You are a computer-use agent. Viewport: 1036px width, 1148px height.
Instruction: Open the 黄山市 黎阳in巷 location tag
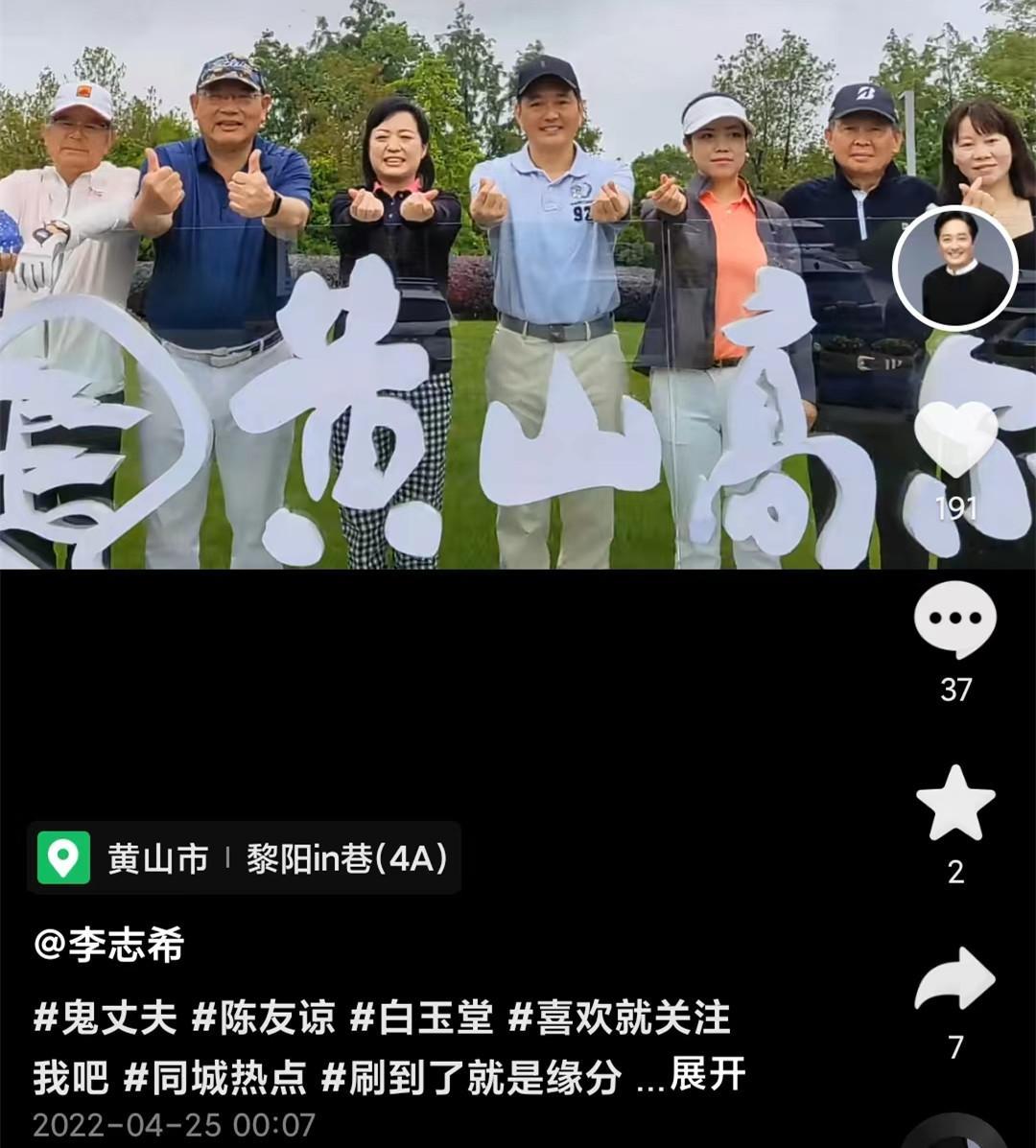(244, 858)
